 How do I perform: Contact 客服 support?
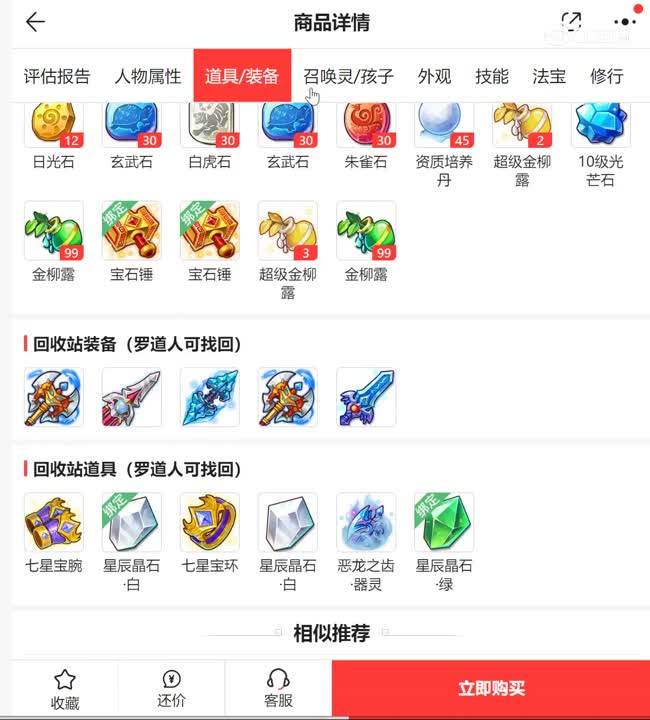click(x=278, y=689)
